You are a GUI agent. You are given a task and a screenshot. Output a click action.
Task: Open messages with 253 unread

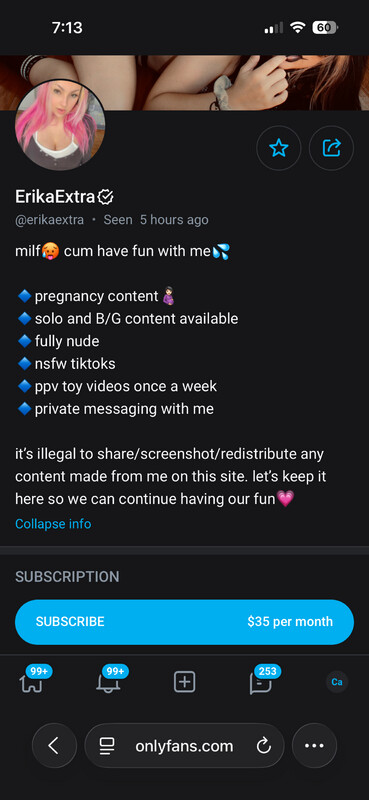(260, 682)
